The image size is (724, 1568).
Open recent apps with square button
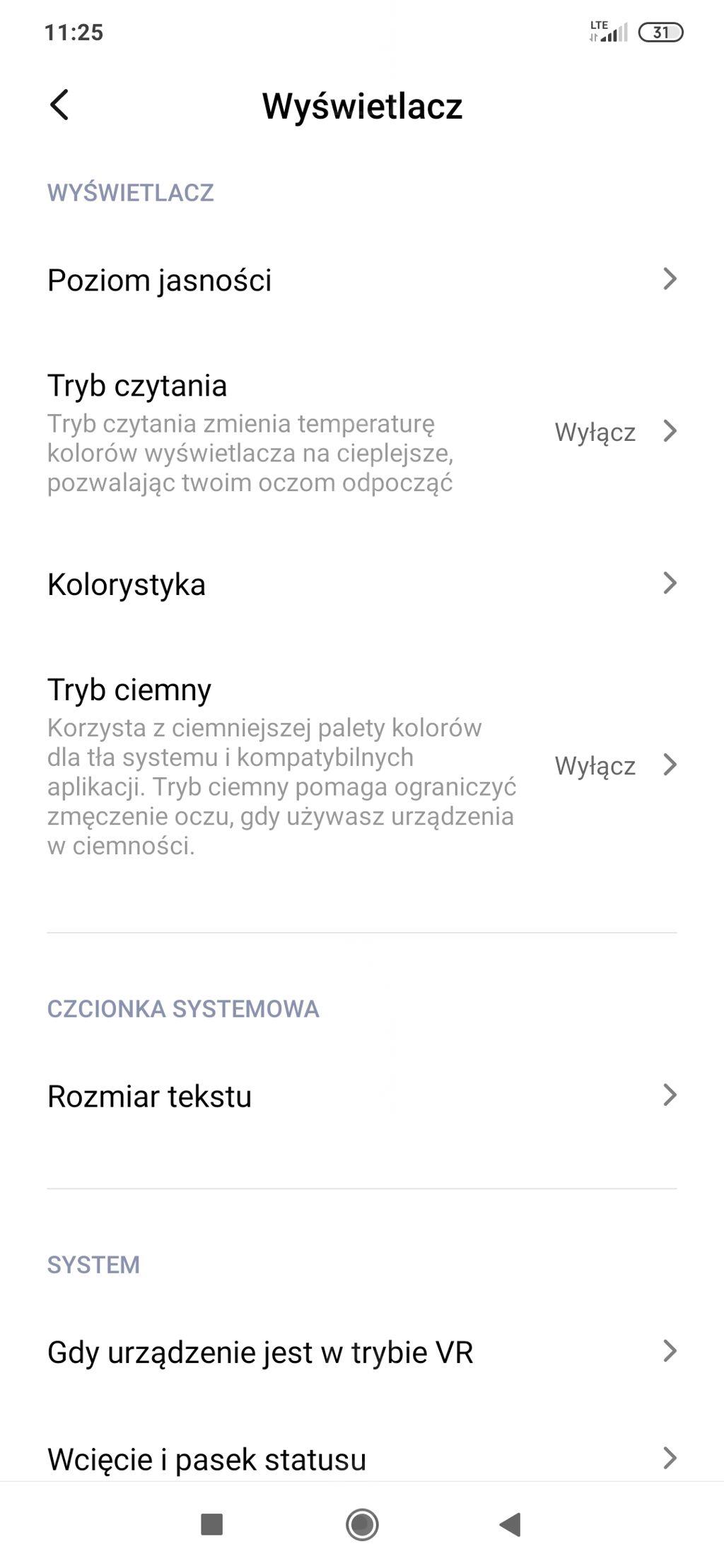point(212,1524)
